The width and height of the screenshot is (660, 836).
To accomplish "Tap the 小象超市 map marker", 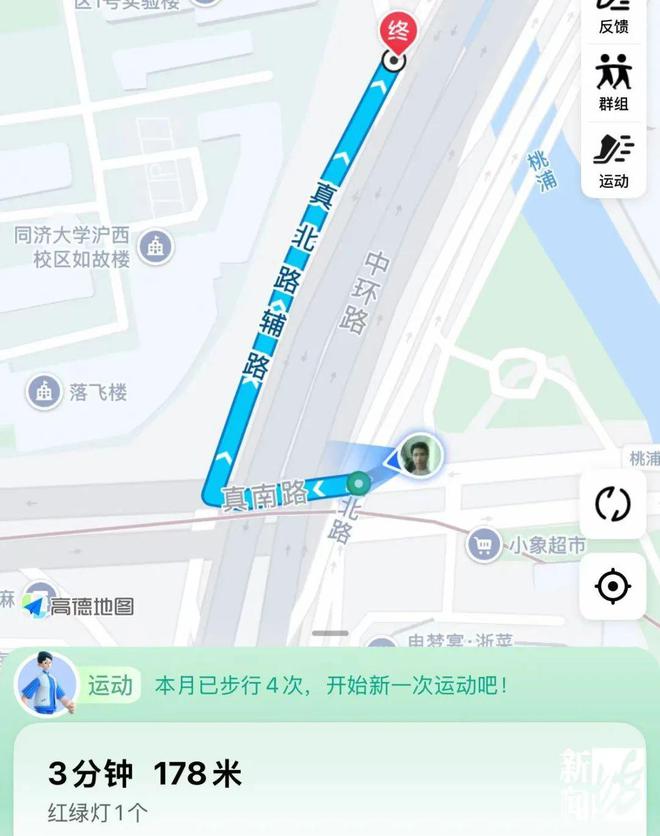I will [485, 545].
